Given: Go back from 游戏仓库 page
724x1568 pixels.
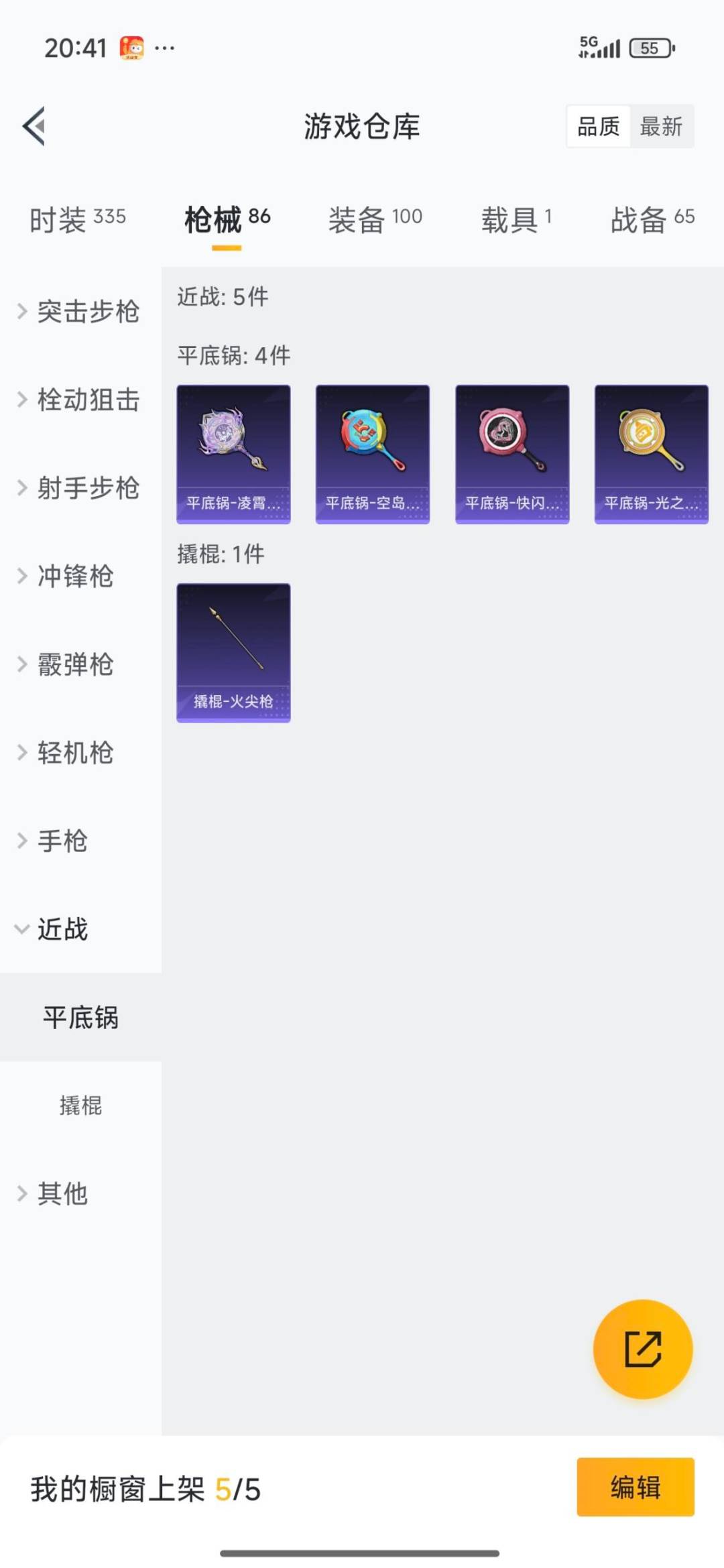Looking at the screenshot, I should (x=34, y=126).
